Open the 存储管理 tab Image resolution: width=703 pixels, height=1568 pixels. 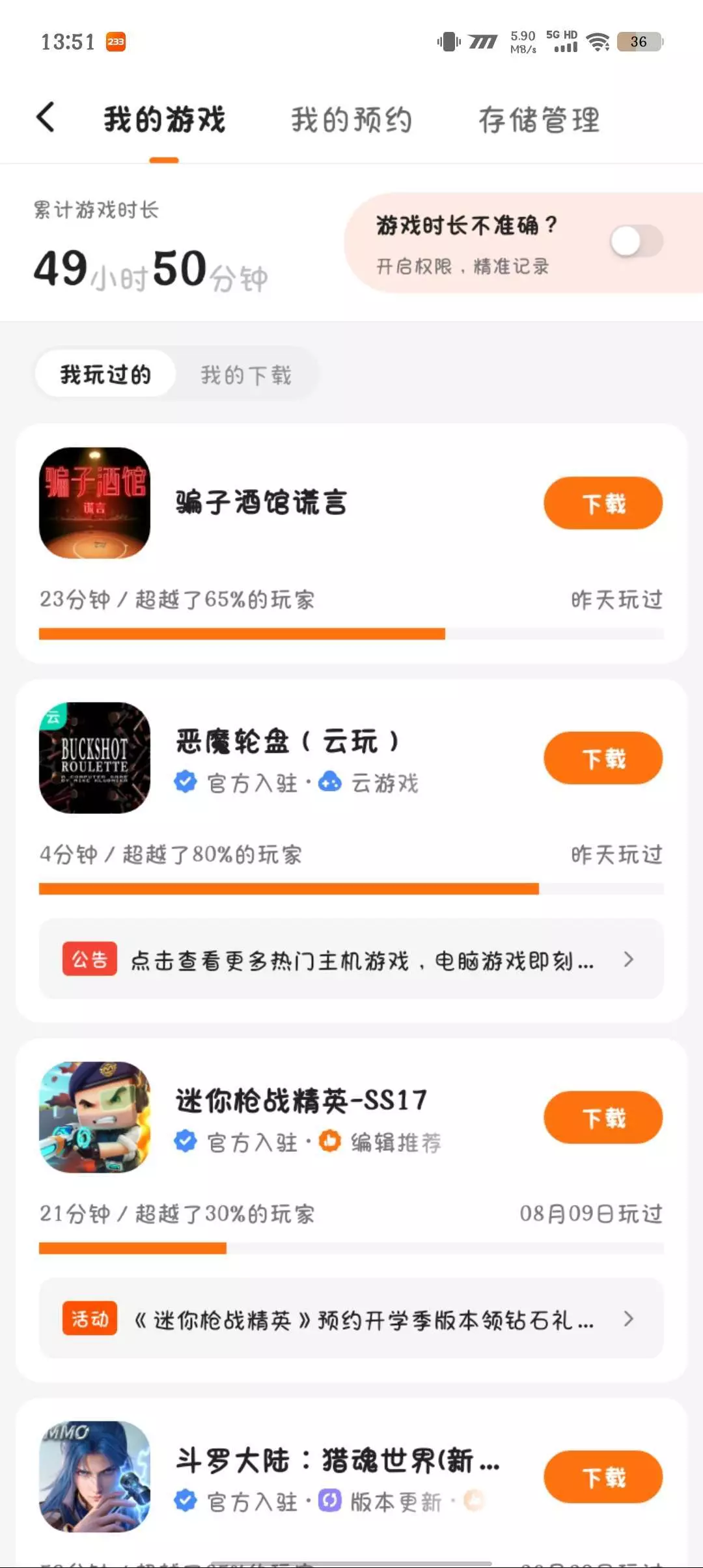point(539,120)
